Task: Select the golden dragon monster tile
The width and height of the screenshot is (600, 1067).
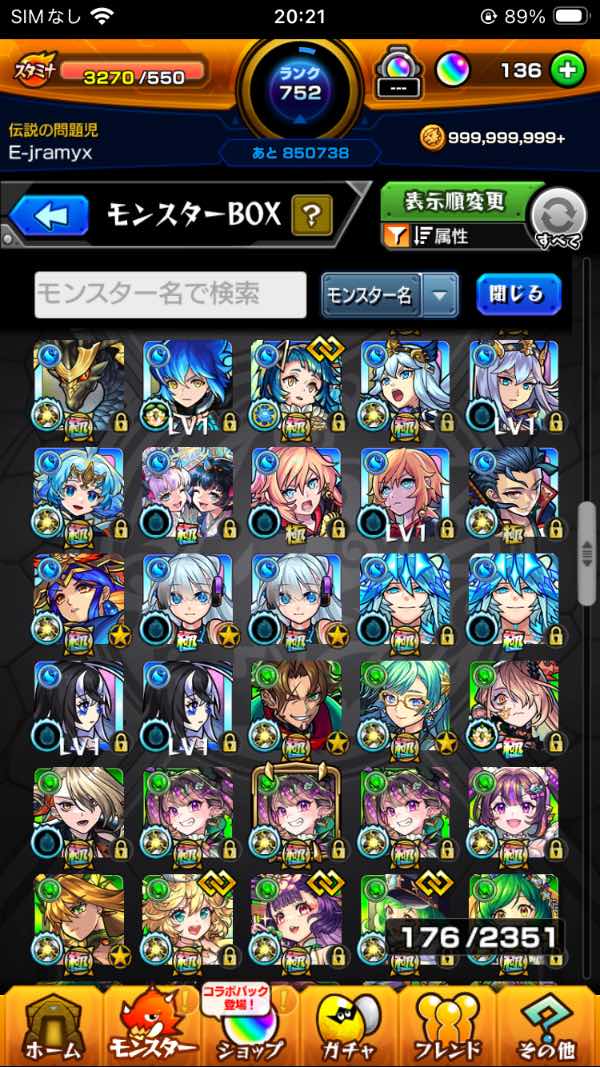Action: (79, 385)
